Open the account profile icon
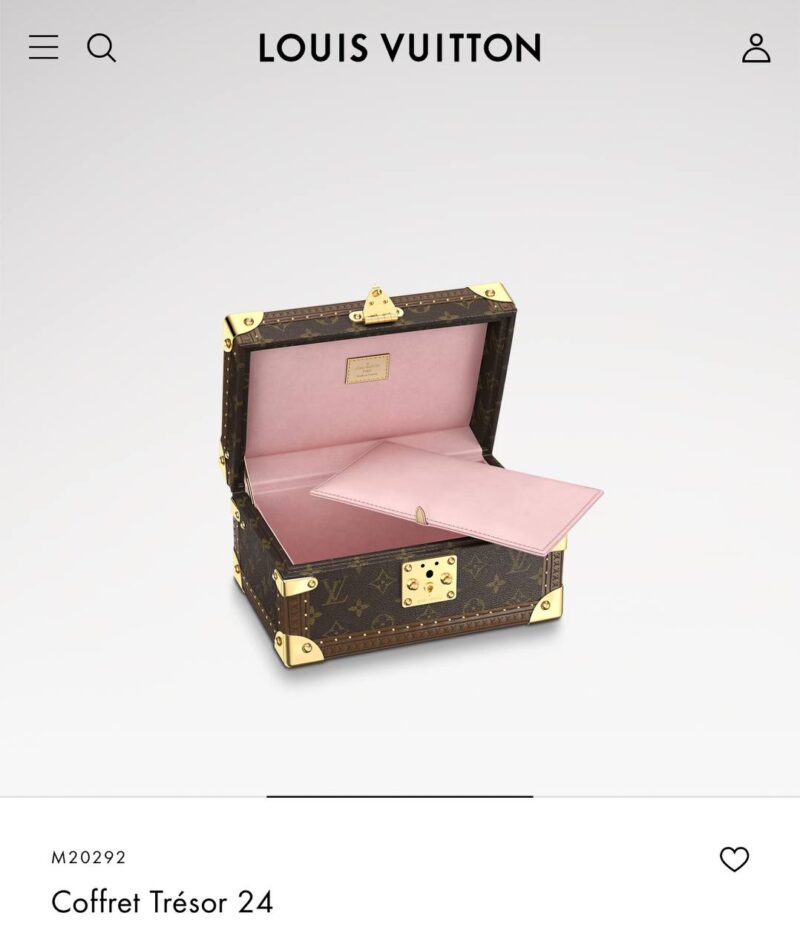Screen dimensions: 800x950 click(x=756, y=47)
